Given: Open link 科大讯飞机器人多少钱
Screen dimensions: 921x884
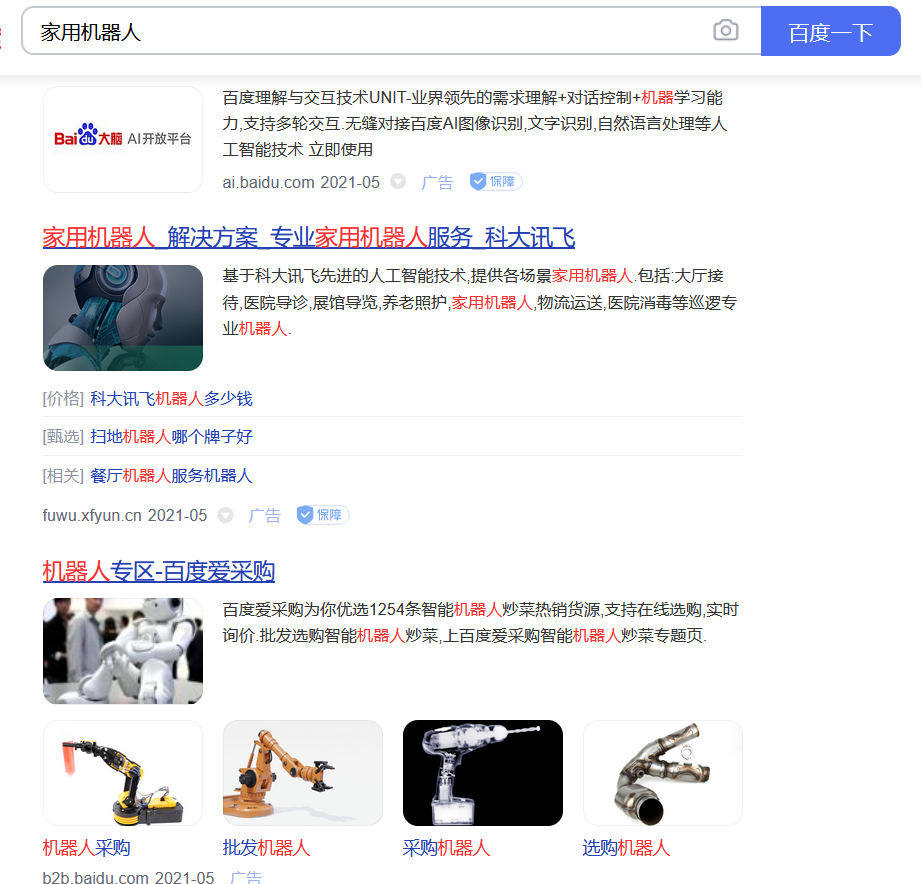Looking at the screenshot, I should [171, 399].
